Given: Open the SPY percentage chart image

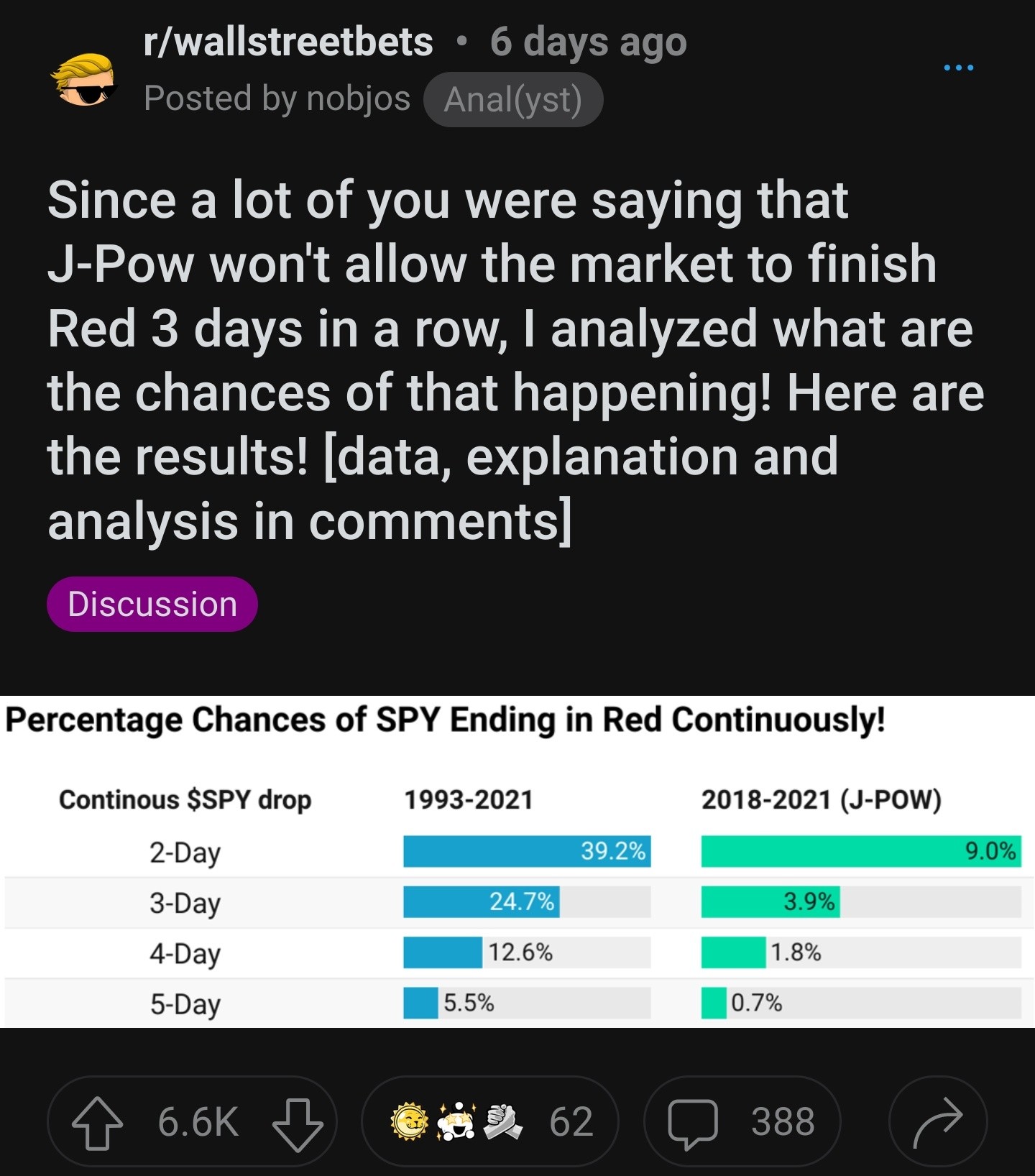Looking at the screenshot, I should point(517,861).
